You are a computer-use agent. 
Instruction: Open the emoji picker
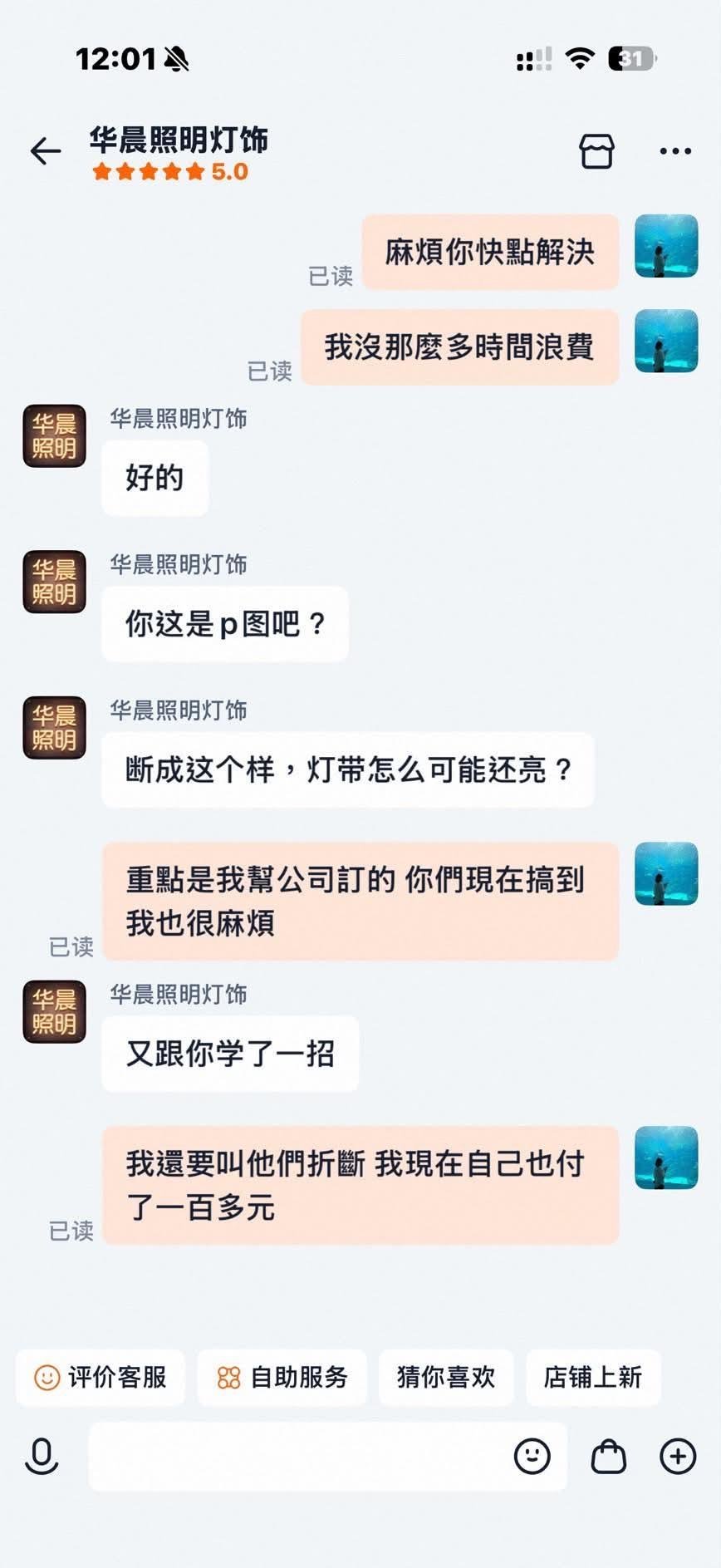[532, 1456]
